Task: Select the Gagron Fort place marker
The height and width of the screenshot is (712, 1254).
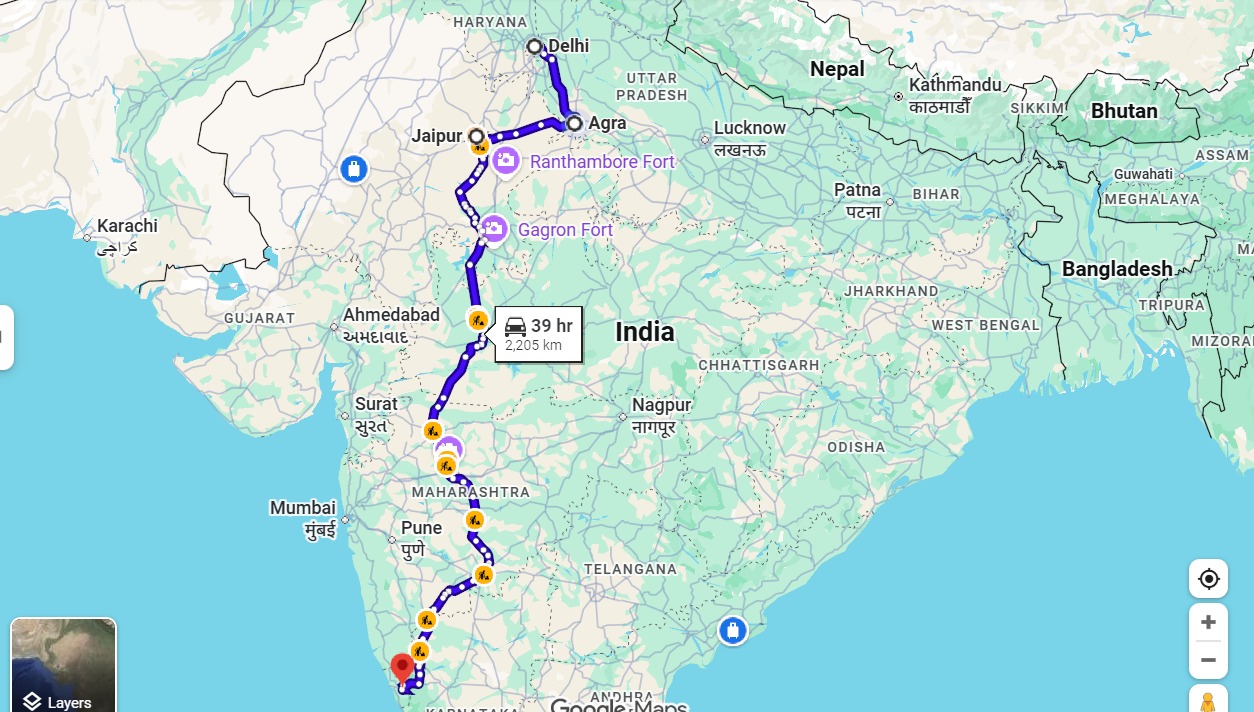Action: (x=493, y=229)
